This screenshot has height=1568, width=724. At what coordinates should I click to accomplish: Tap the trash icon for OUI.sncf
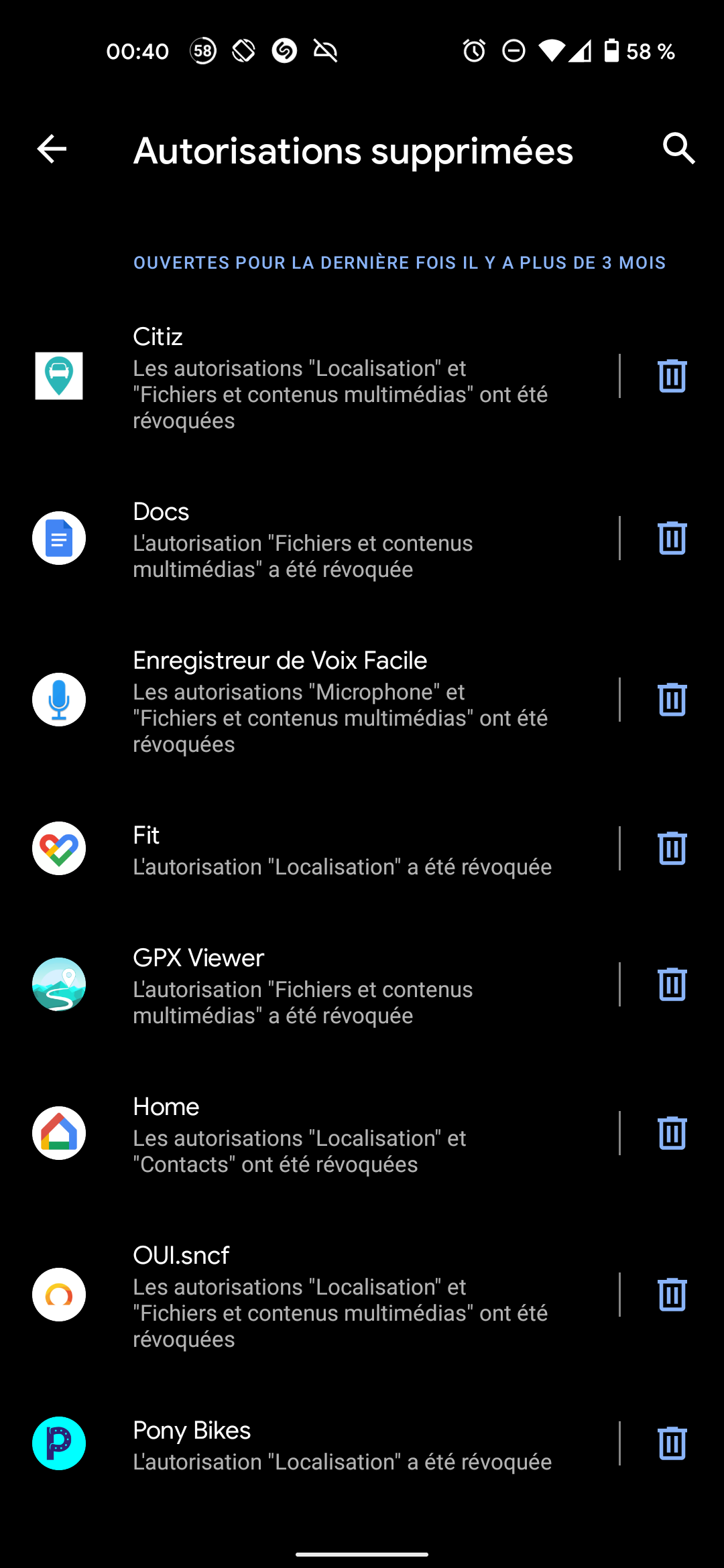672,1295
